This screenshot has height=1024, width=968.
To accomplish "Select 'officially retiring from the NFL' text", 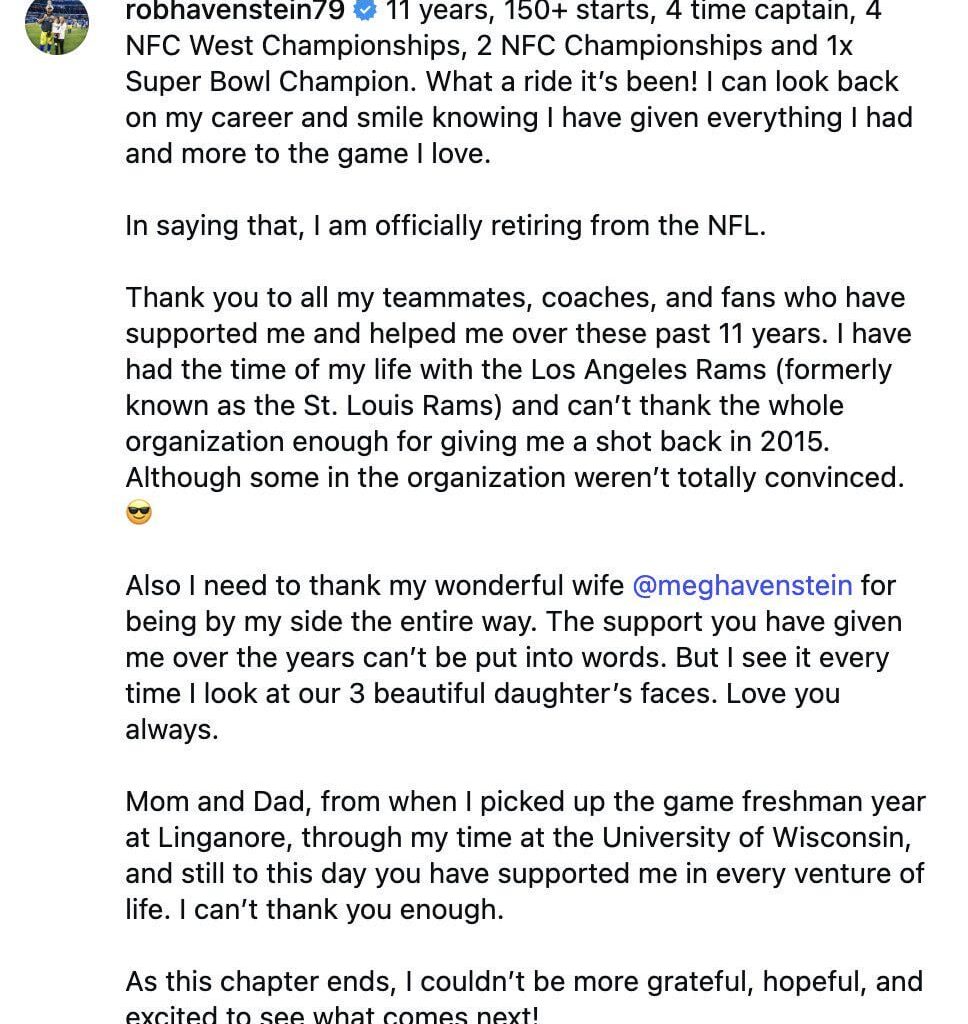I will pos(585,225).
